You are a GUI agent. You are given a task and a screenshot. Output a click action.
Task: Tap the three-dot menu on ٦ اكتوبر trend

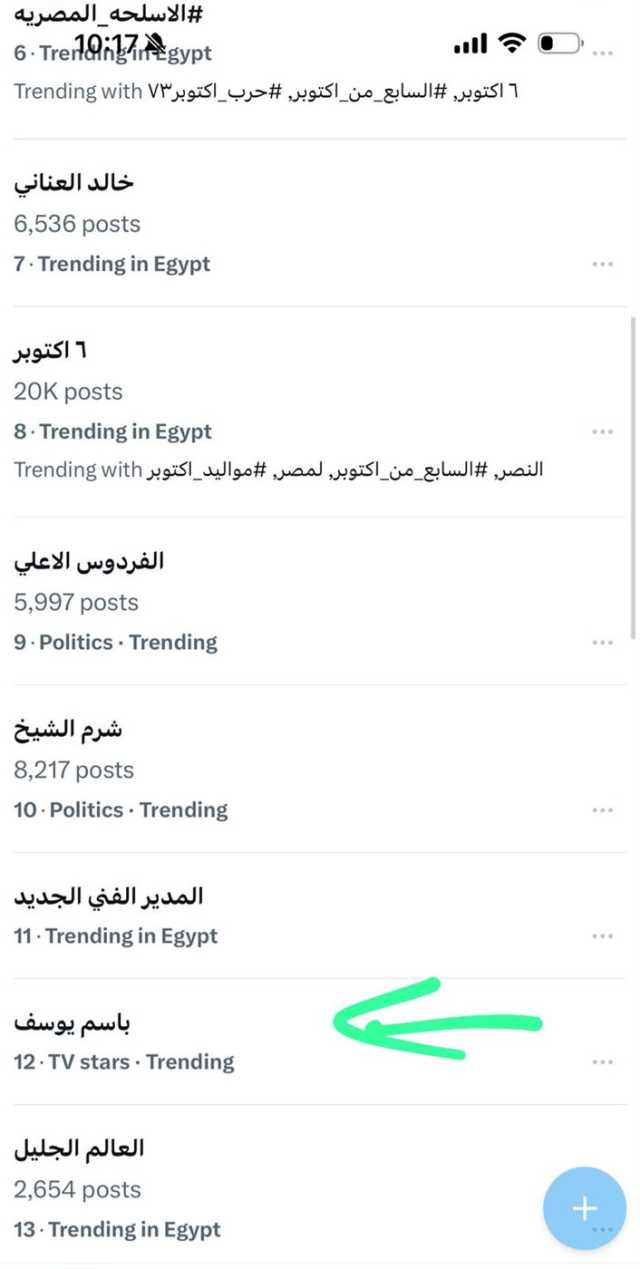[x=602, y=432]
